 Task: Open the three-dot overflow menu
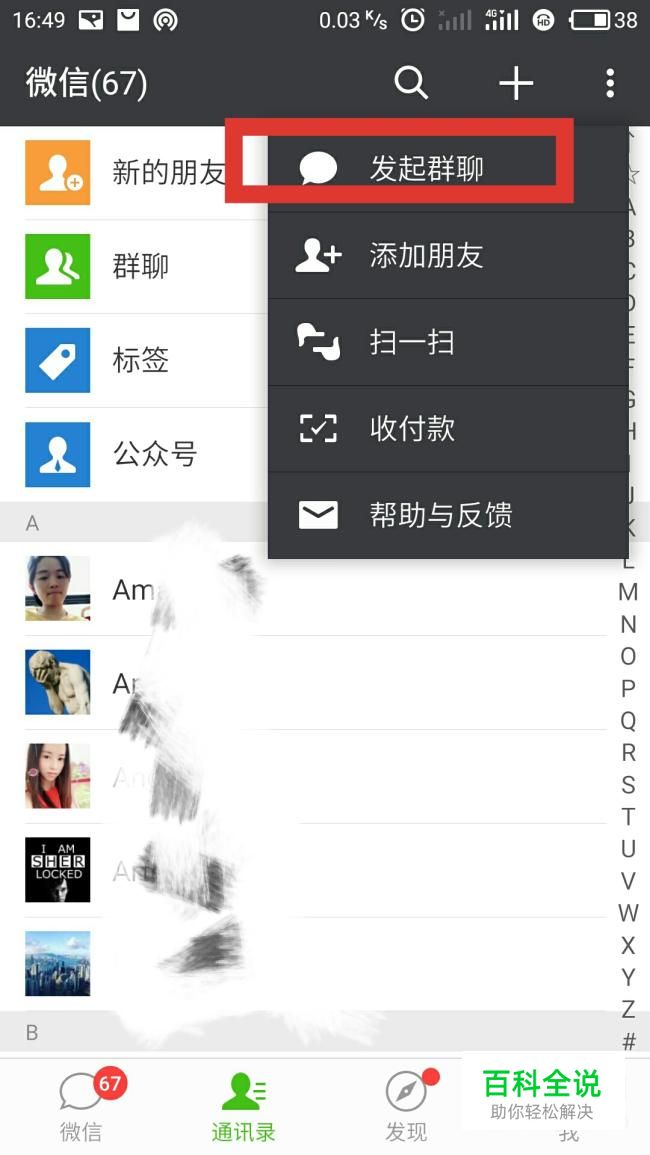pyautogui.click(x=610, y=83)
